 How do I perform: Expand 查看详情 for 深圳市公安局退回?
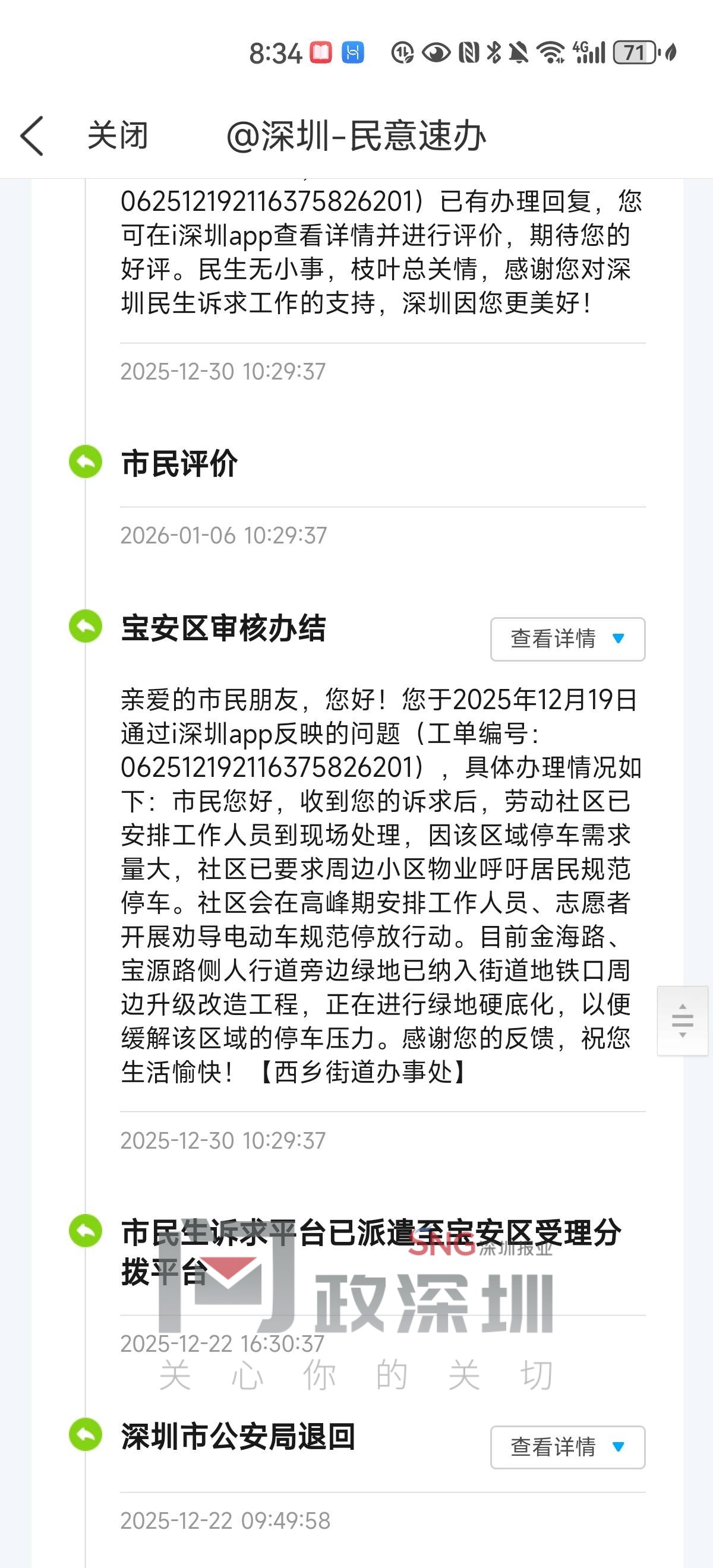point(567,1447)
